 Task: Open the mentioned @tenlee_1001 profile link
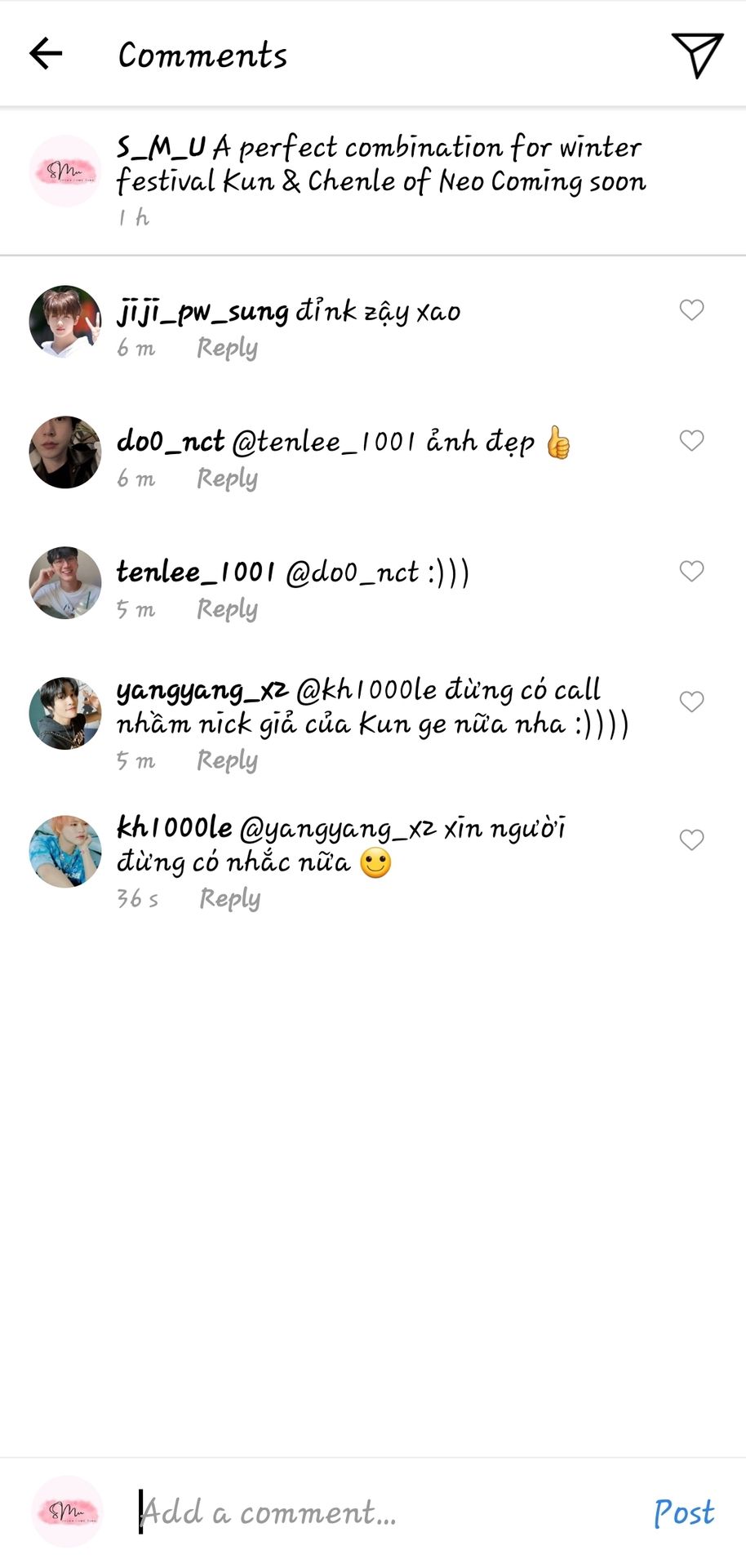[x=324, y=442]
